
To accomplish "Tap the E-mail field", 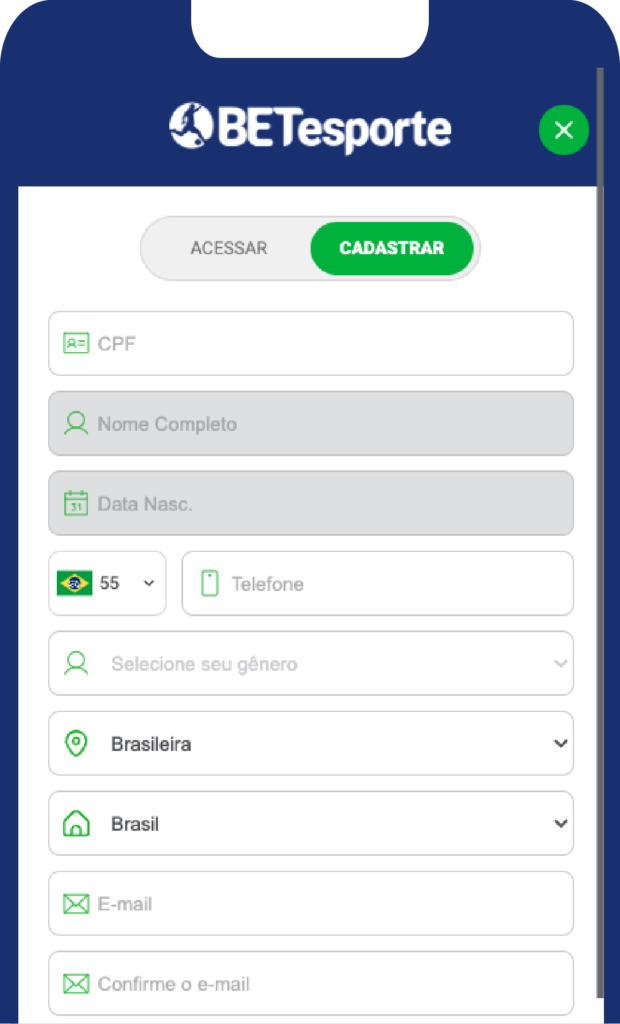I will point(311,904).
